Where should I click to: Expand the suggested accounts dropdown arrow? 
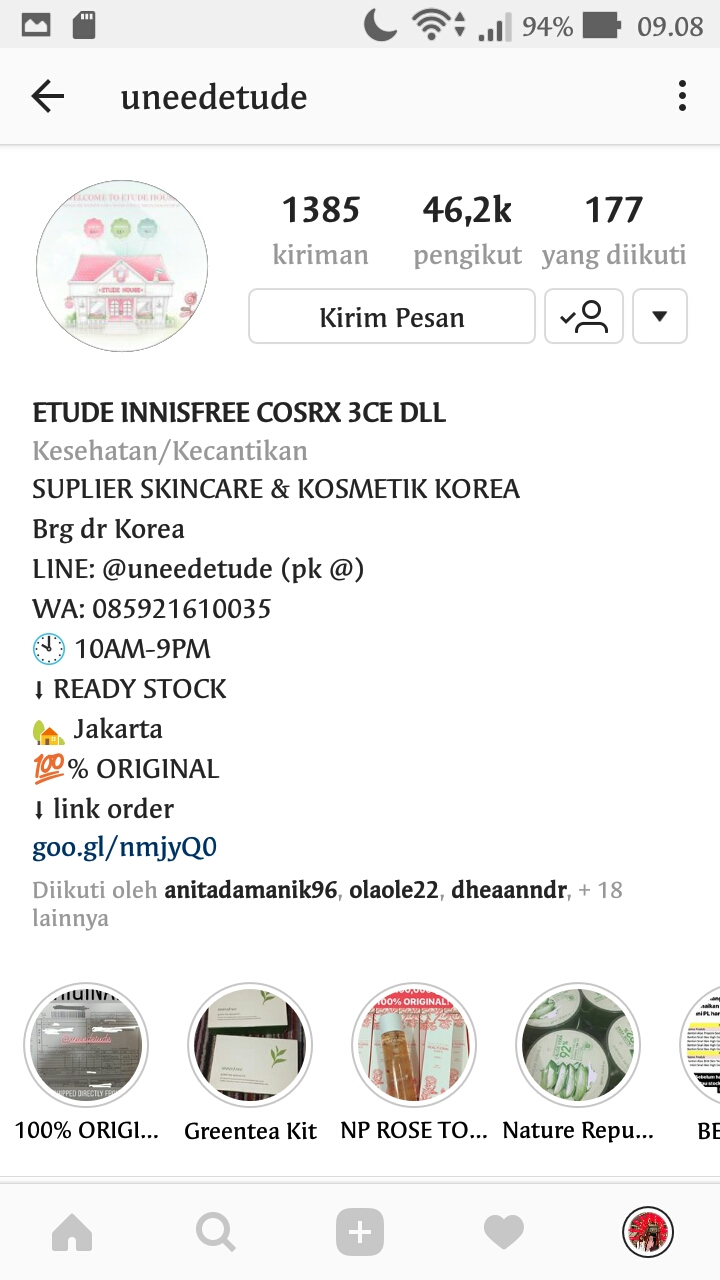tap(660, 317)
